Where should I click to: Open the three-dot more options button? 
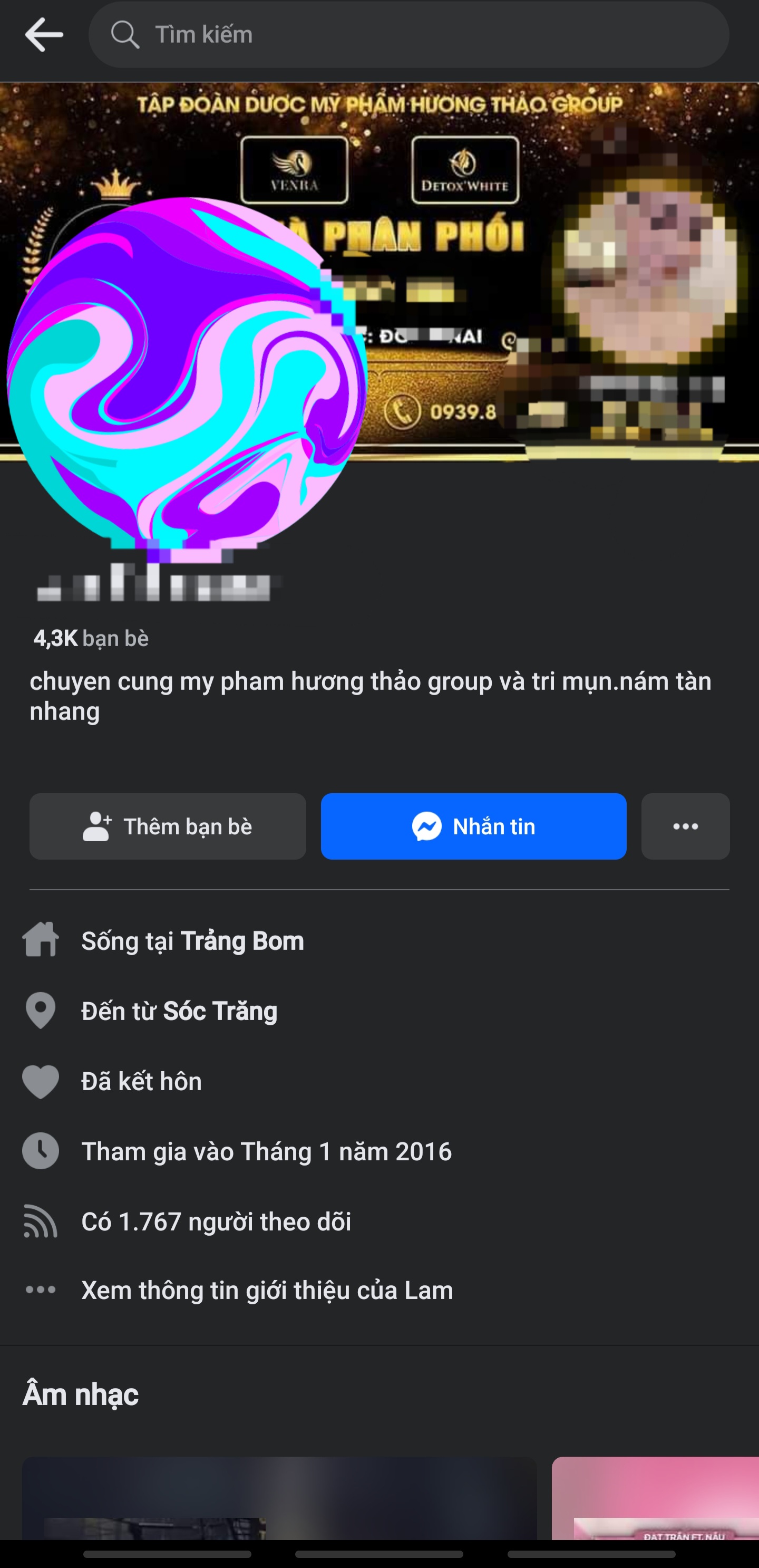pos(685,826)
